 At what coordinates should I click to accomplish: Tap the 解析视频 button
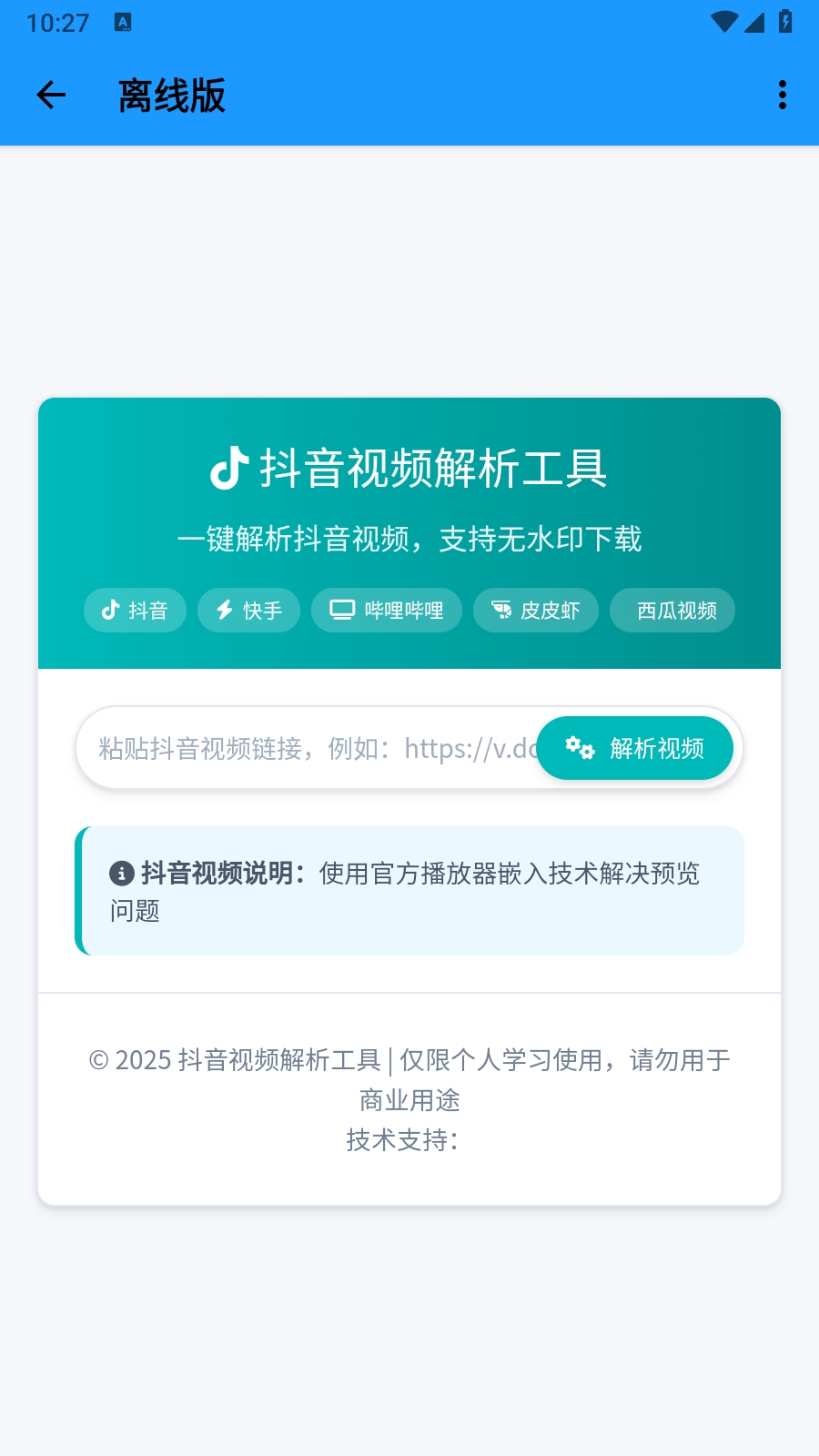click(x=634, y=748)
